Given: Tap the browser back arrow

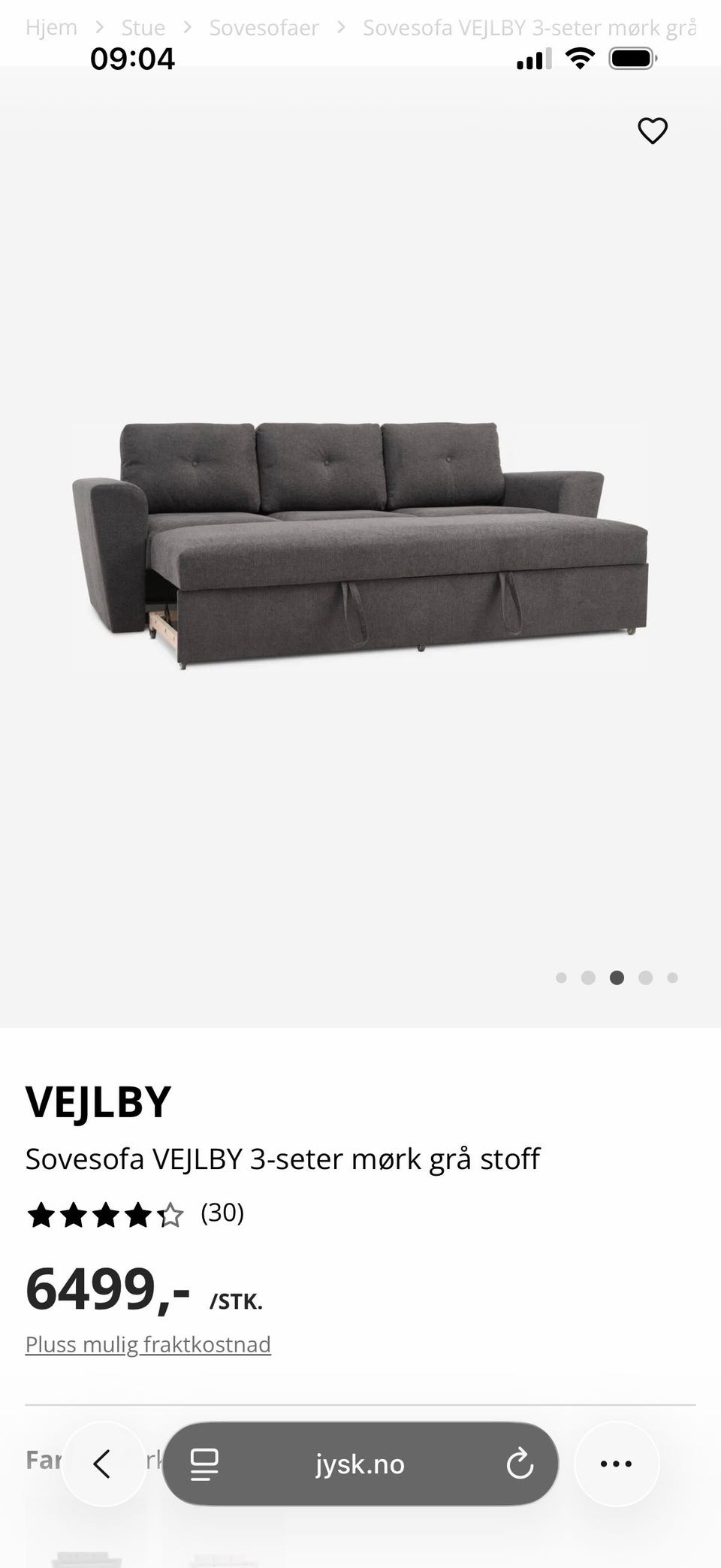Looking at the screenshot, I should tap(103, 1464).
